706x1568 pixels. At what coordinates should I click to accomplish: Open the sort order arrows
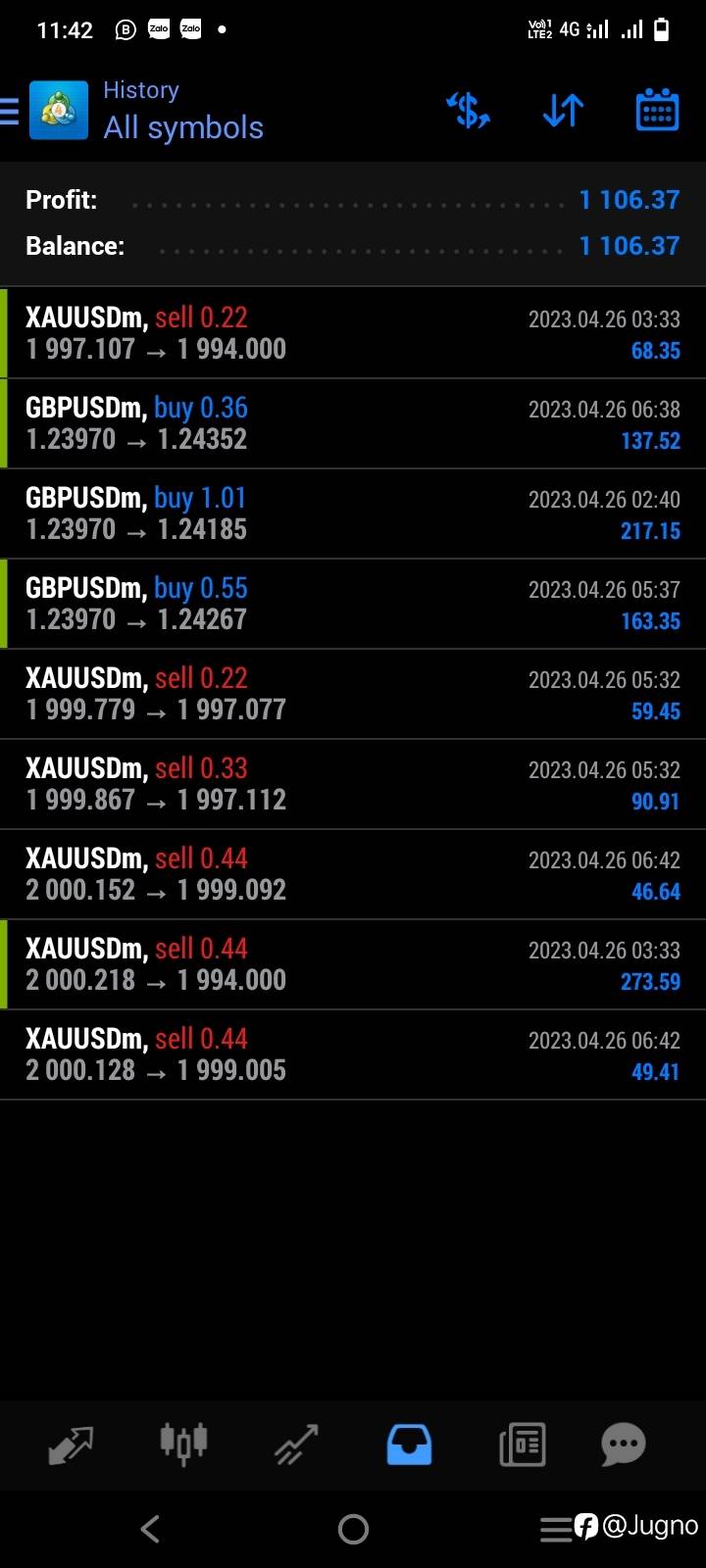[x=563, y=111]
